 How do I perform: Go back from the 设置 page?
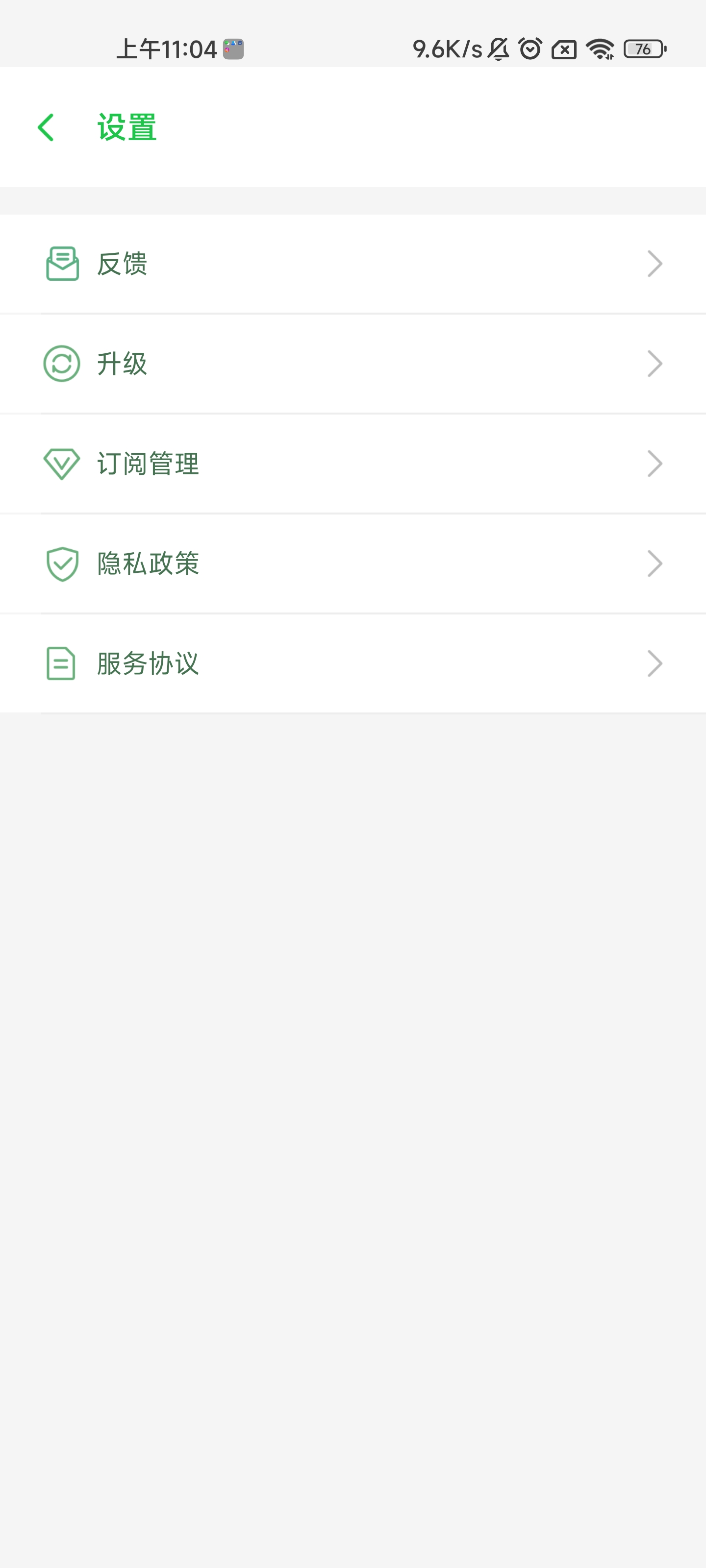click(46, 128)
